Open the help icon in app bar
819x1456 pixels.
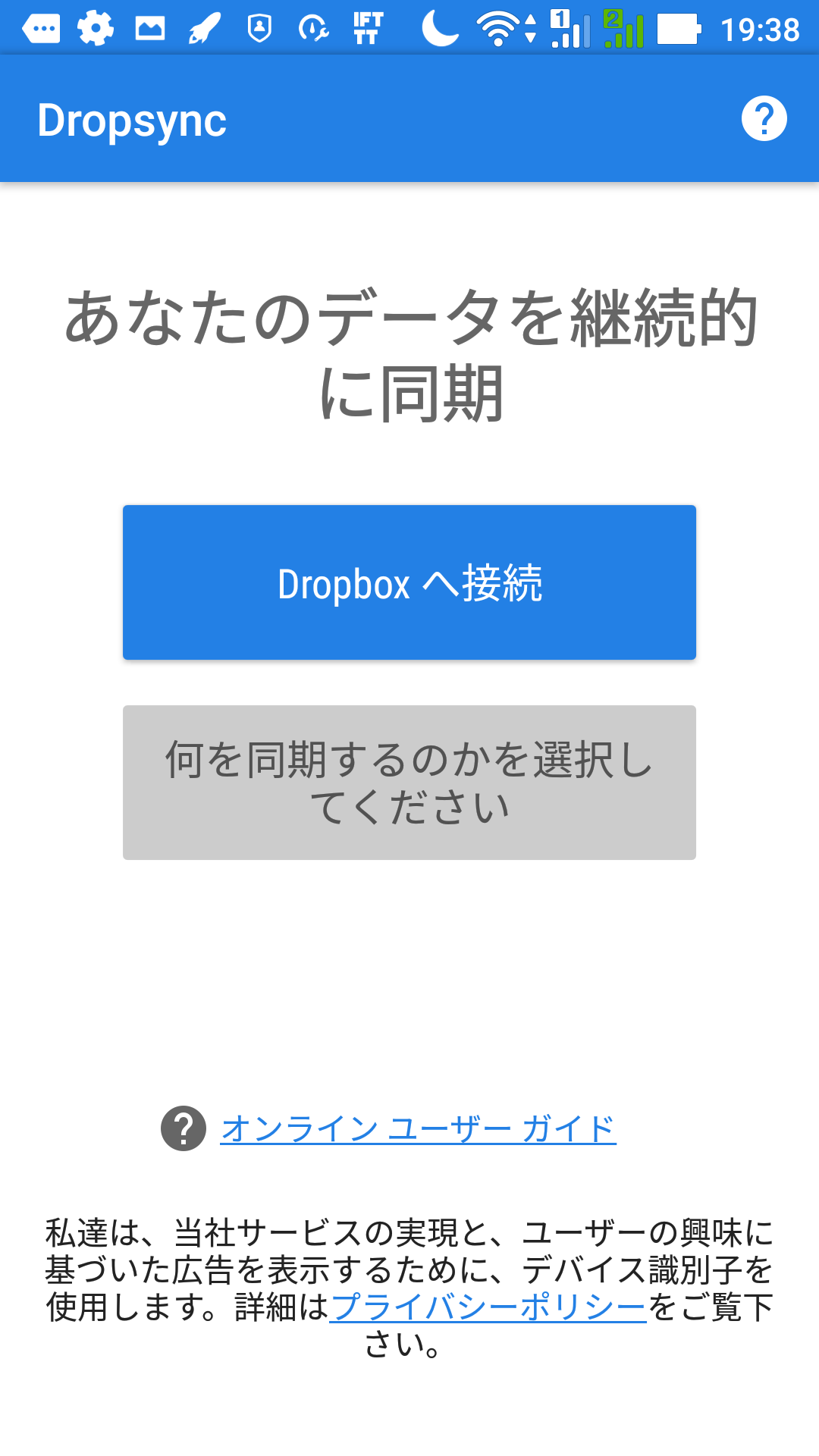click(764, 119)
